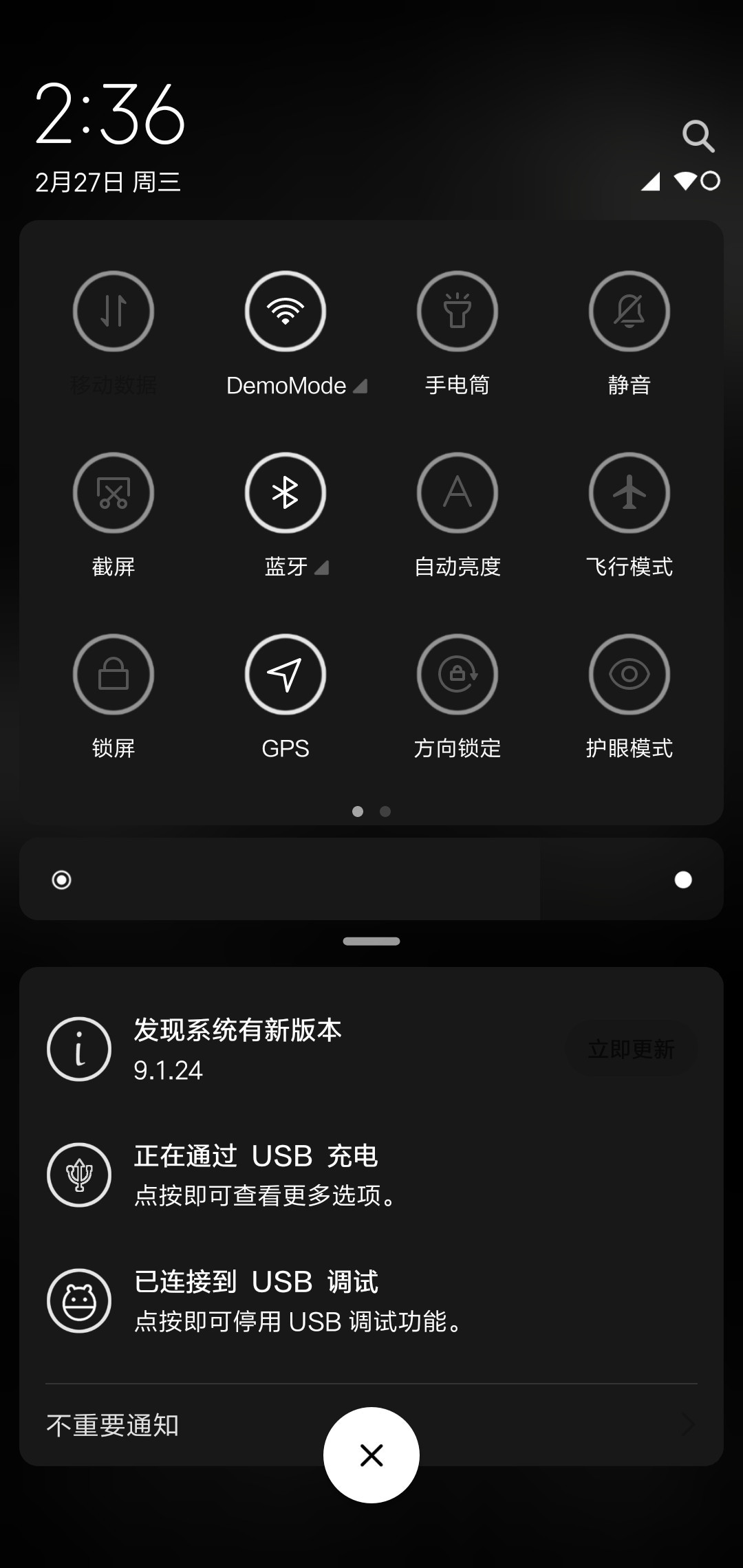Enable 静音 silent mode
The image size is (743, 1568).
pyautogui.click(x=629, y=312)
